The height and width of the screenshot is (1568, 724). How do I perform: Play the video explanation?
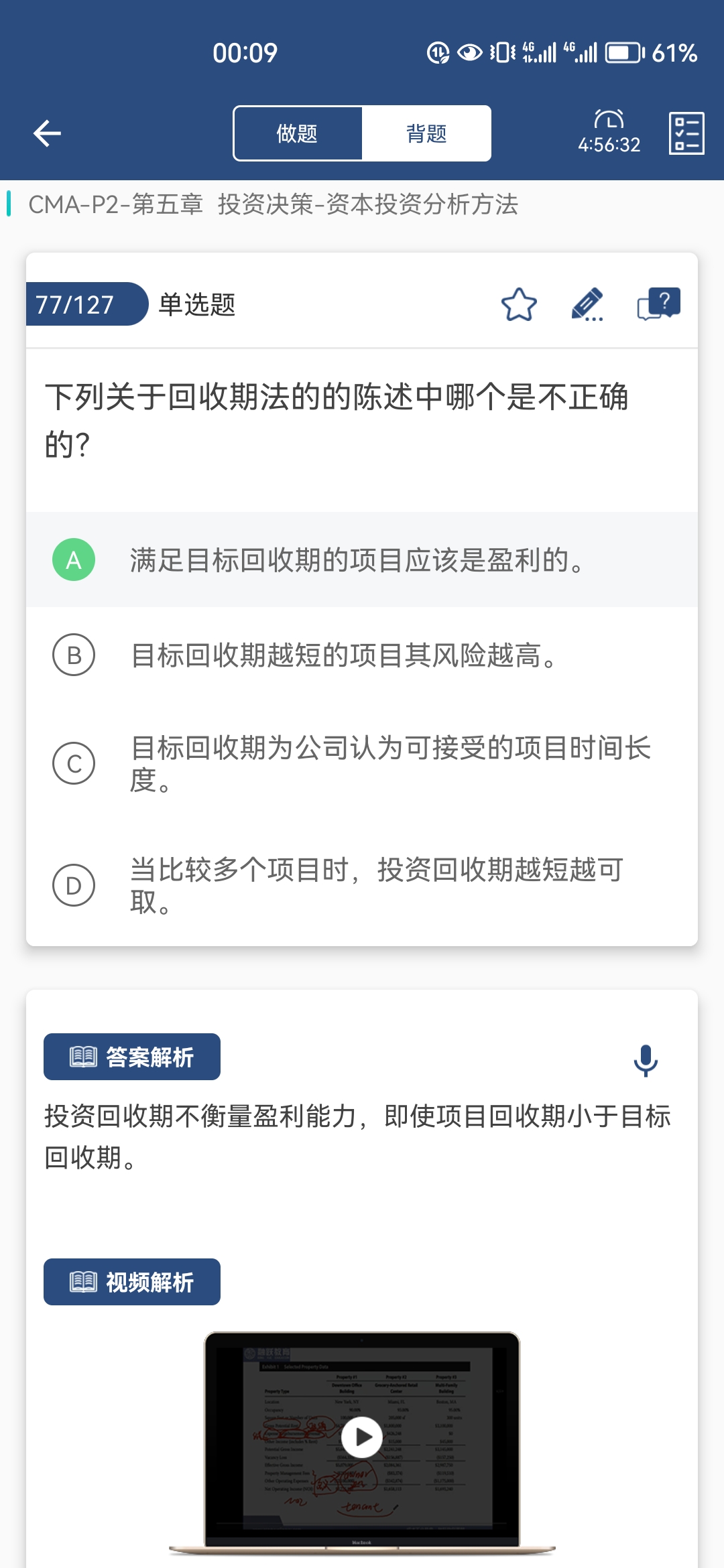(x=362, y=1437)
